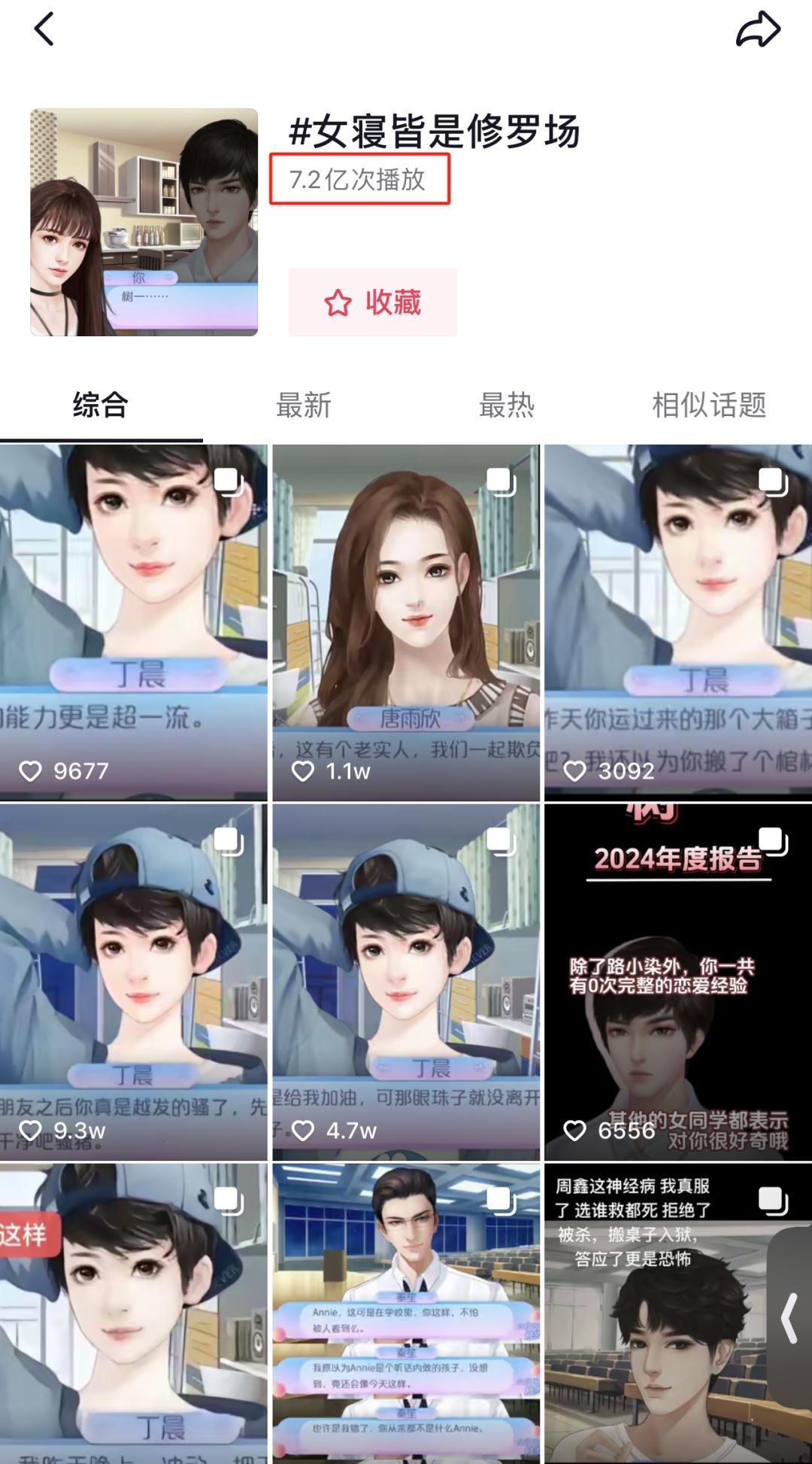Viewport: 812px width, 1464px height.
Task: Expand the side panel arrow handle
Action: 791,1317
